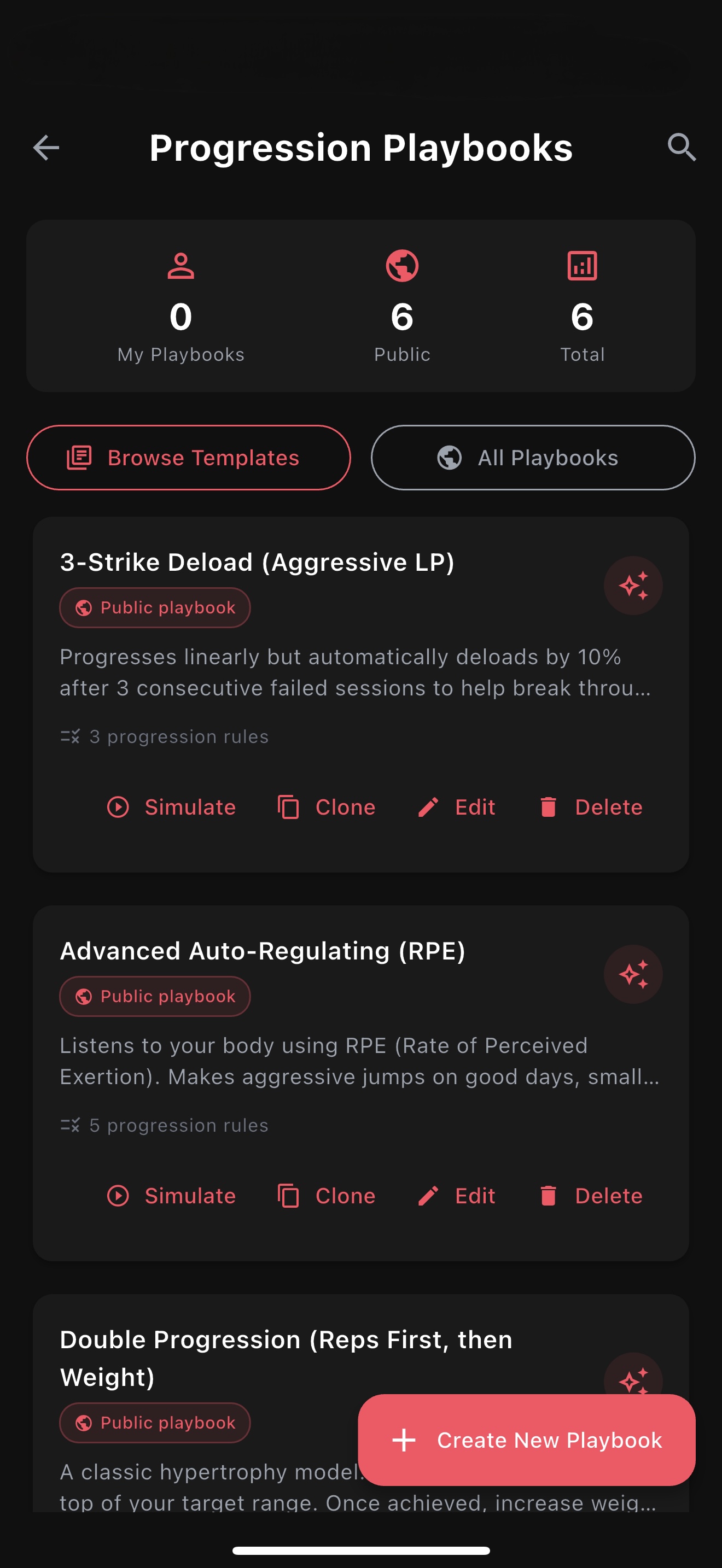
Task: Tap the Public playbook badge on 3-Strike Deload
Action: 155,607
